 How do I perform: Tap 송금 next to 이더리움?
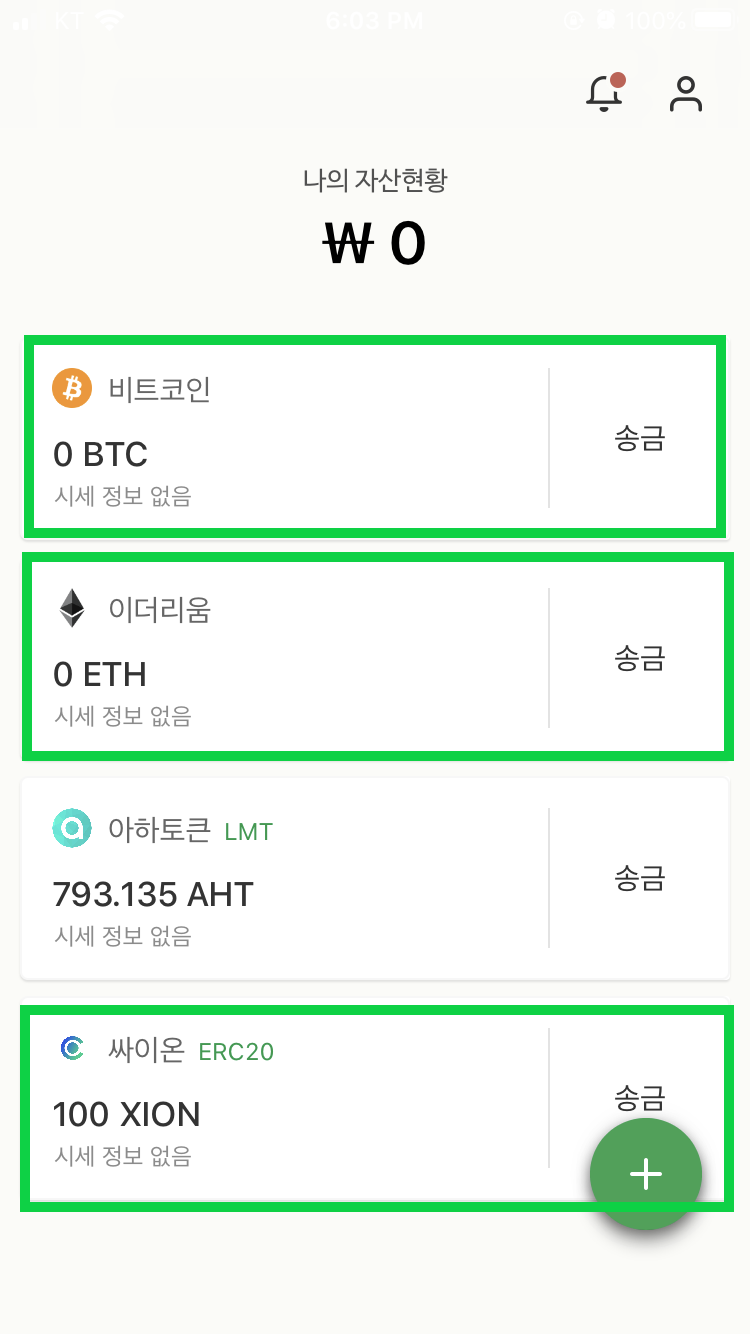coord(640,657)
